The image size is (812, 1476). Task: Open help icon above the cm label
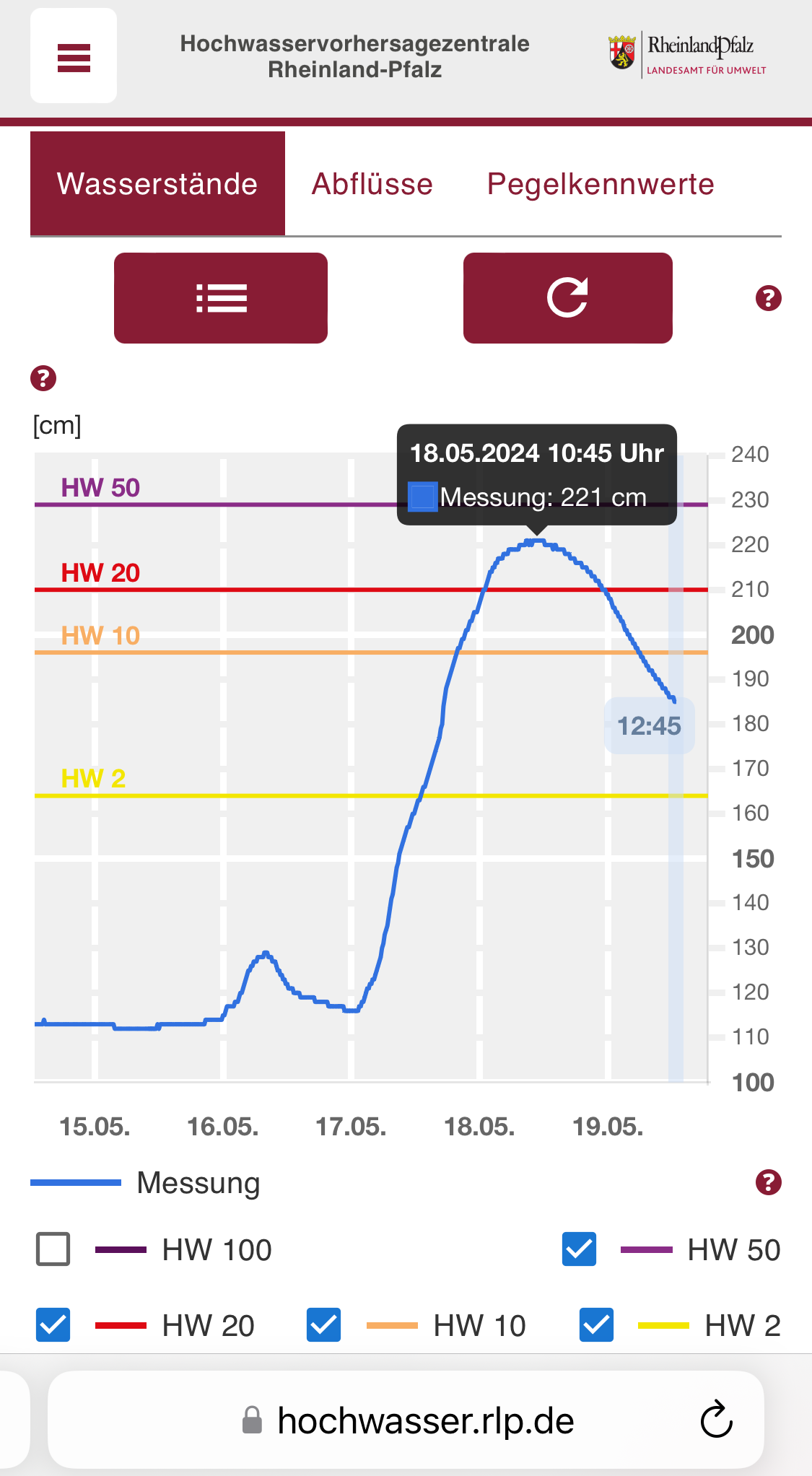[43, 377]
